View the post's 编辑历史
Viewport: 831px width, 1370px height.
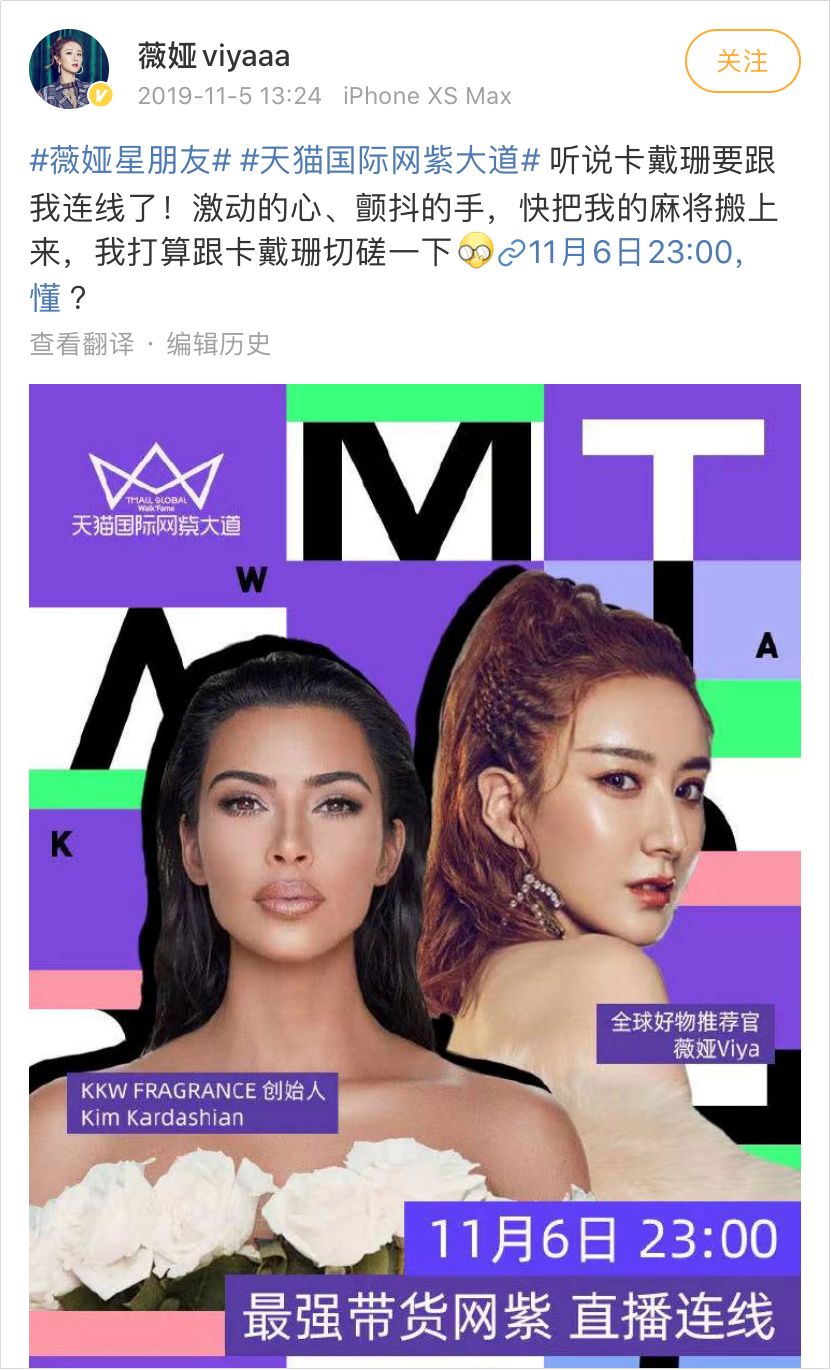pyautogui.click(x=218, y=344)
